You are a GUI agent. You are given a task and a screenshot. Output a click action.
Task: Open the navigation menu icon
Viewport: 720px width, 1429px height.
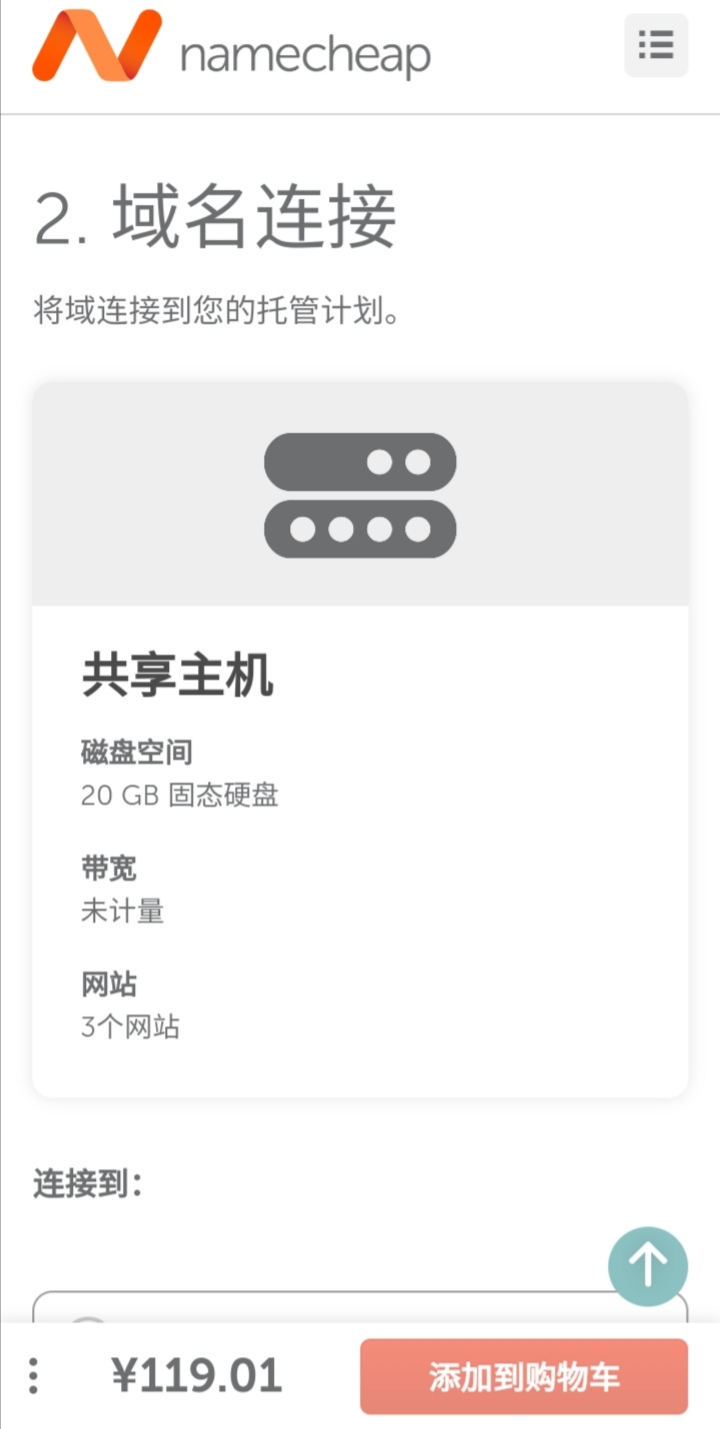click(x=655, y=46)
